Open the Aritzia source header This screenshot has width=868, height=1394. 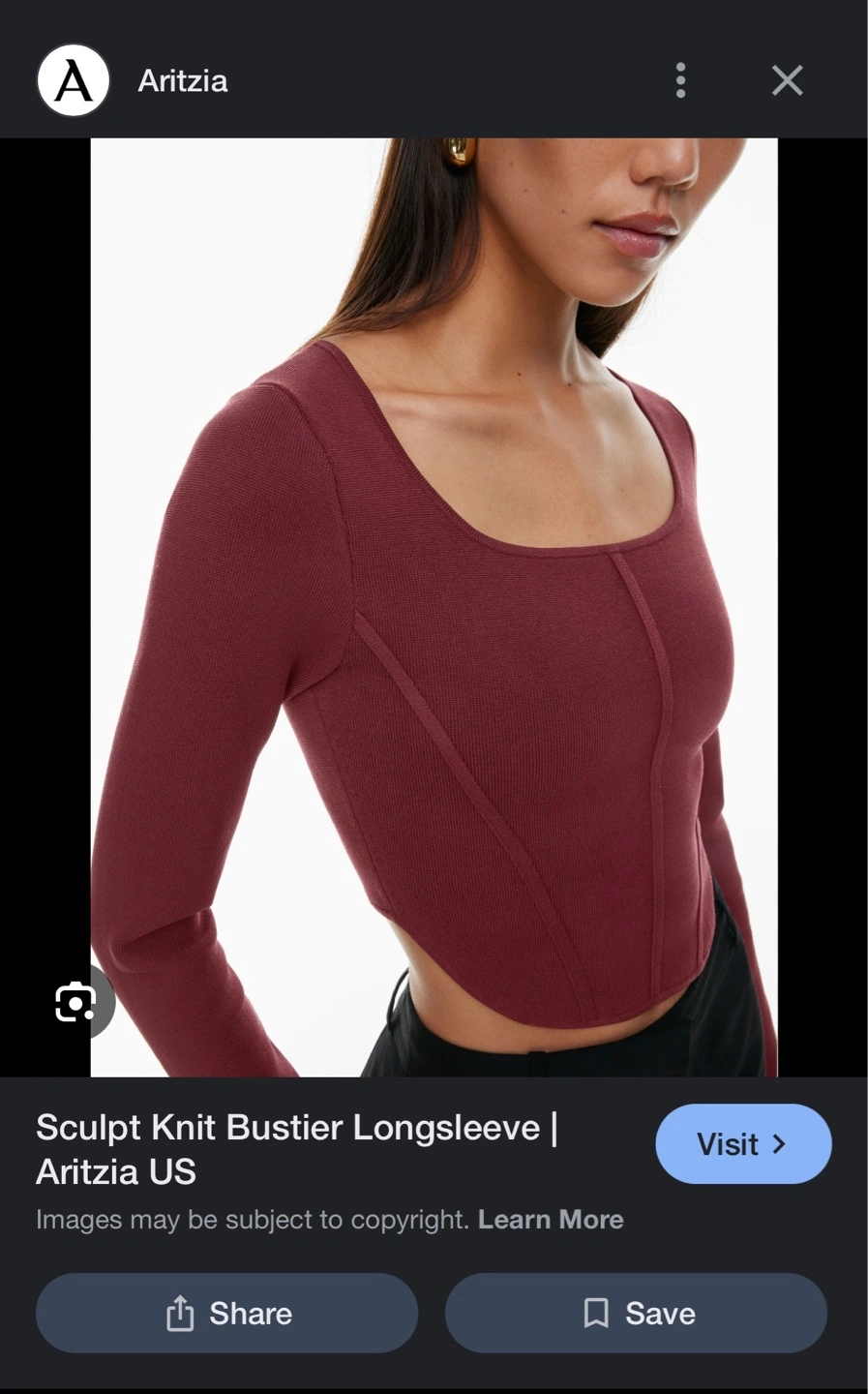pyautogui.click(x=133, y=80)
